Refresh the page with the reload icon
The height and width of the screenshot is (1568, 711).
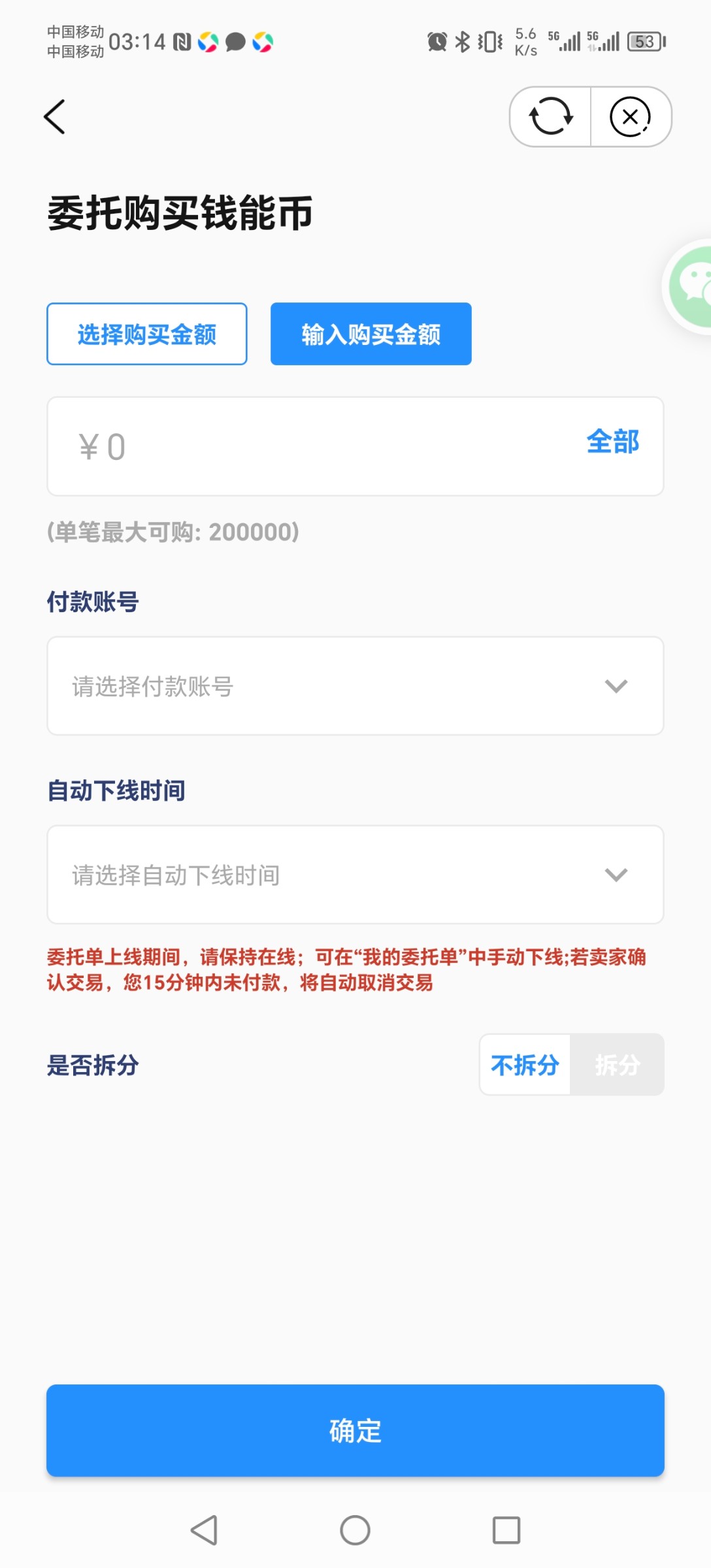click(551, 117)
